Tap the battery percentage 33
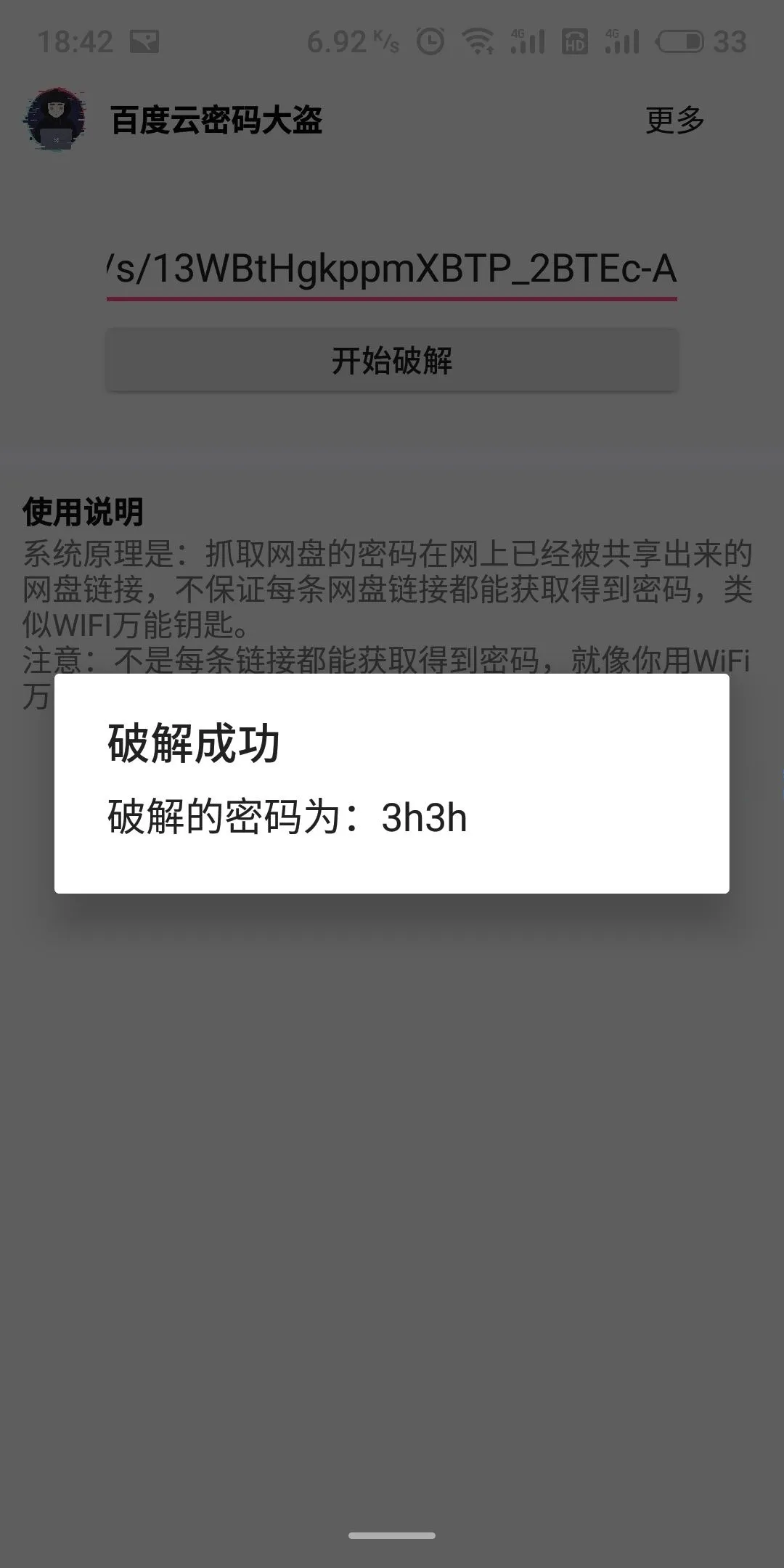 (731, 42)
